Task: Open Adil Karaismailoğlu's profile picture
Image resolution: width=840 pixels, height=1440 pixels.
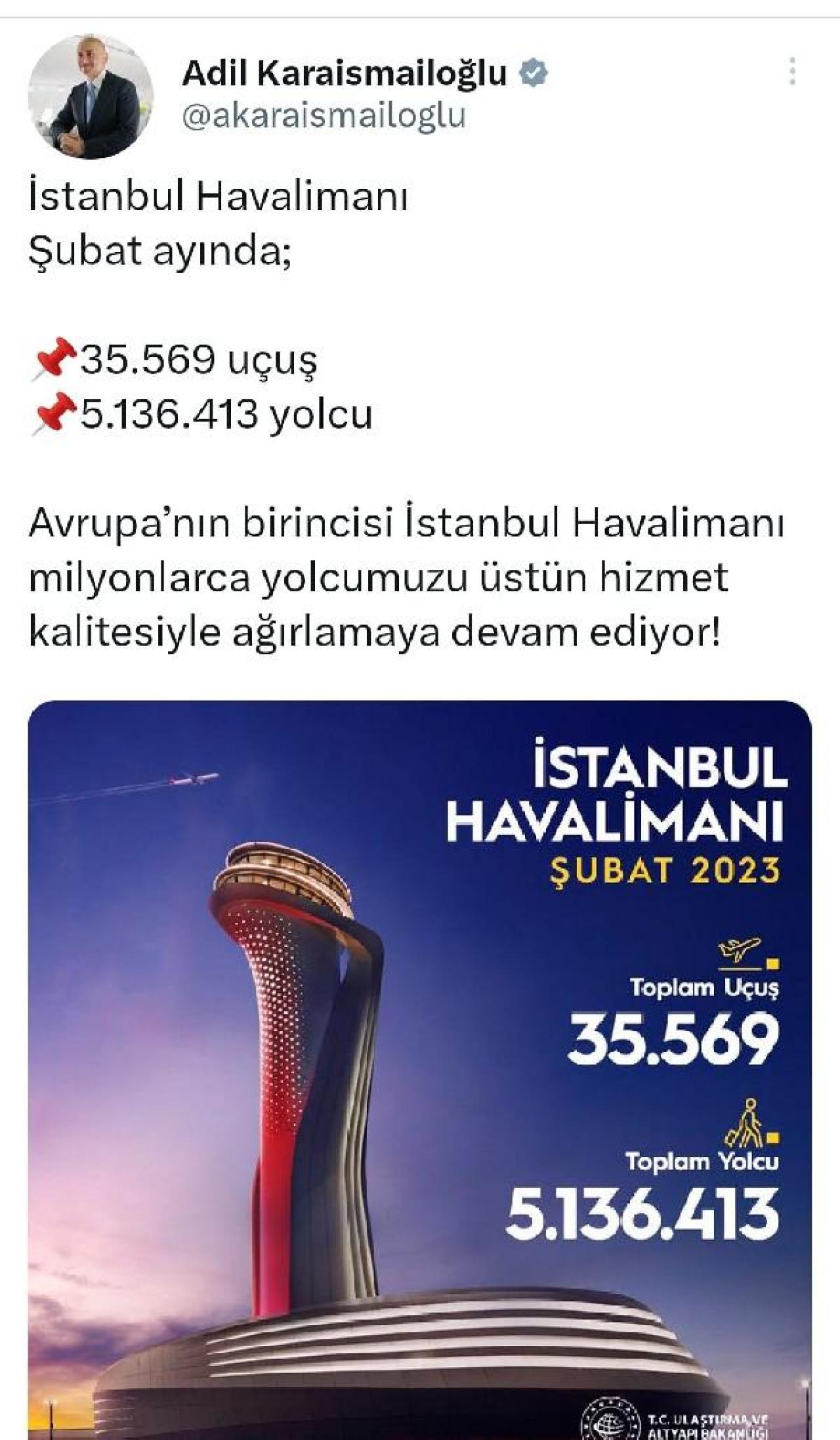Action: pyautogui.click(x=91, y=97)
